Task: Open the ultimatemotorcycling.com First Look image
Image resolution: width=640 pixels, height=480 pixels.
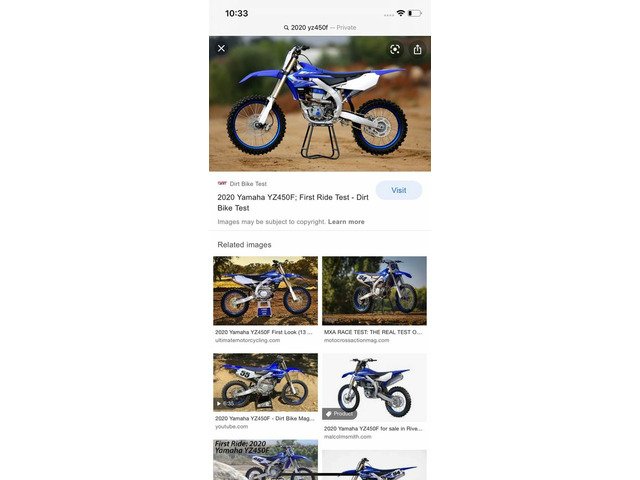Action: [x=265, y=290]
